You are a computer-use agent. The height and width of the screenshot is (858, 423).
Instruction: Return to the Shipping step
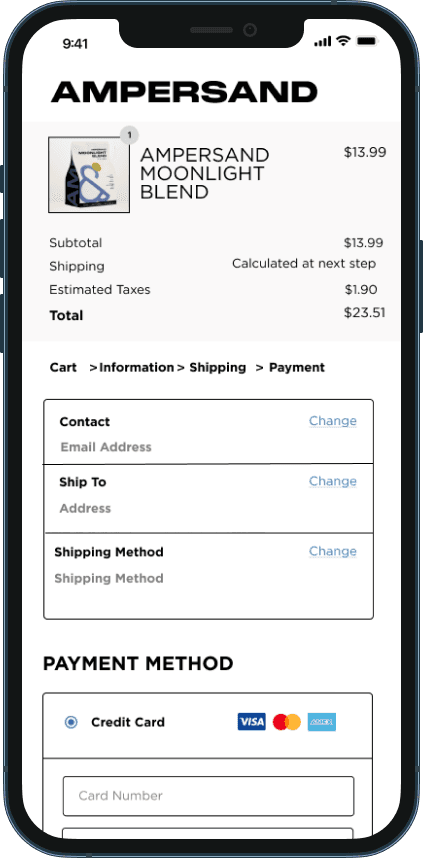click(x=217, y=367)
